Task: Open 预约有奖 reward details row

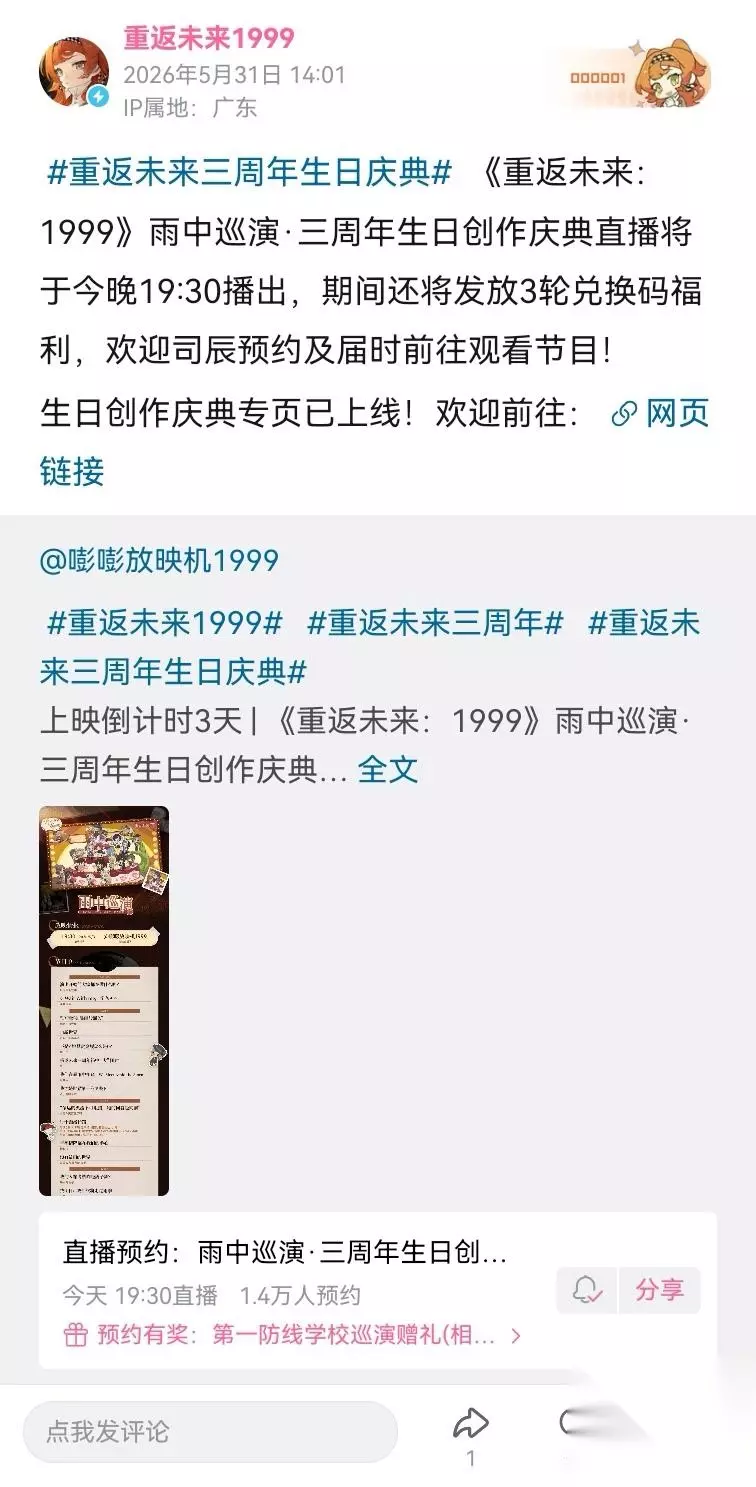Action: click(x=292, y=1335)
